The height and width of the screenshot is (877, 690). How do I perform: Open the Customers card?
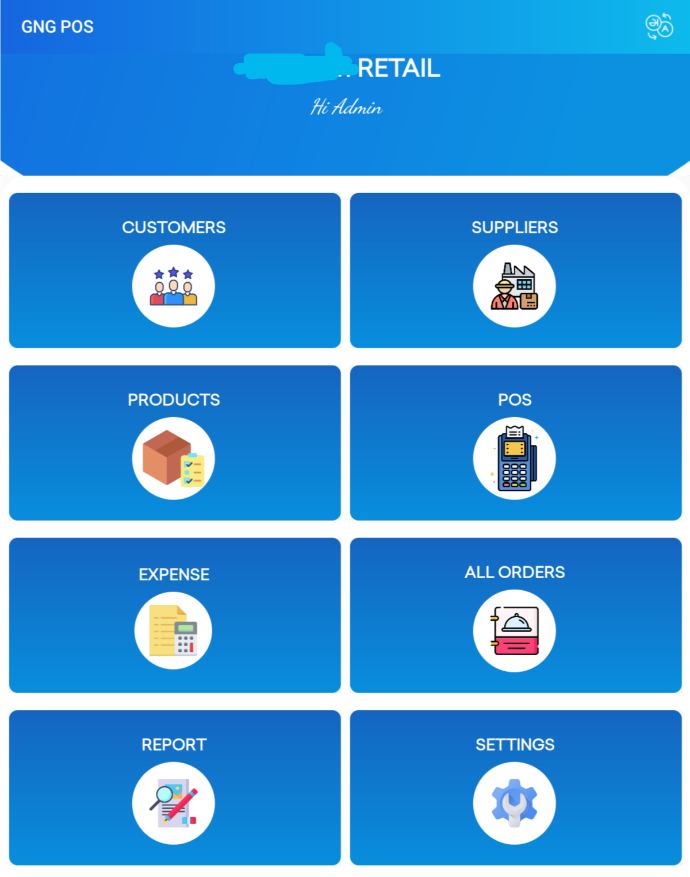tap(174, 271)
